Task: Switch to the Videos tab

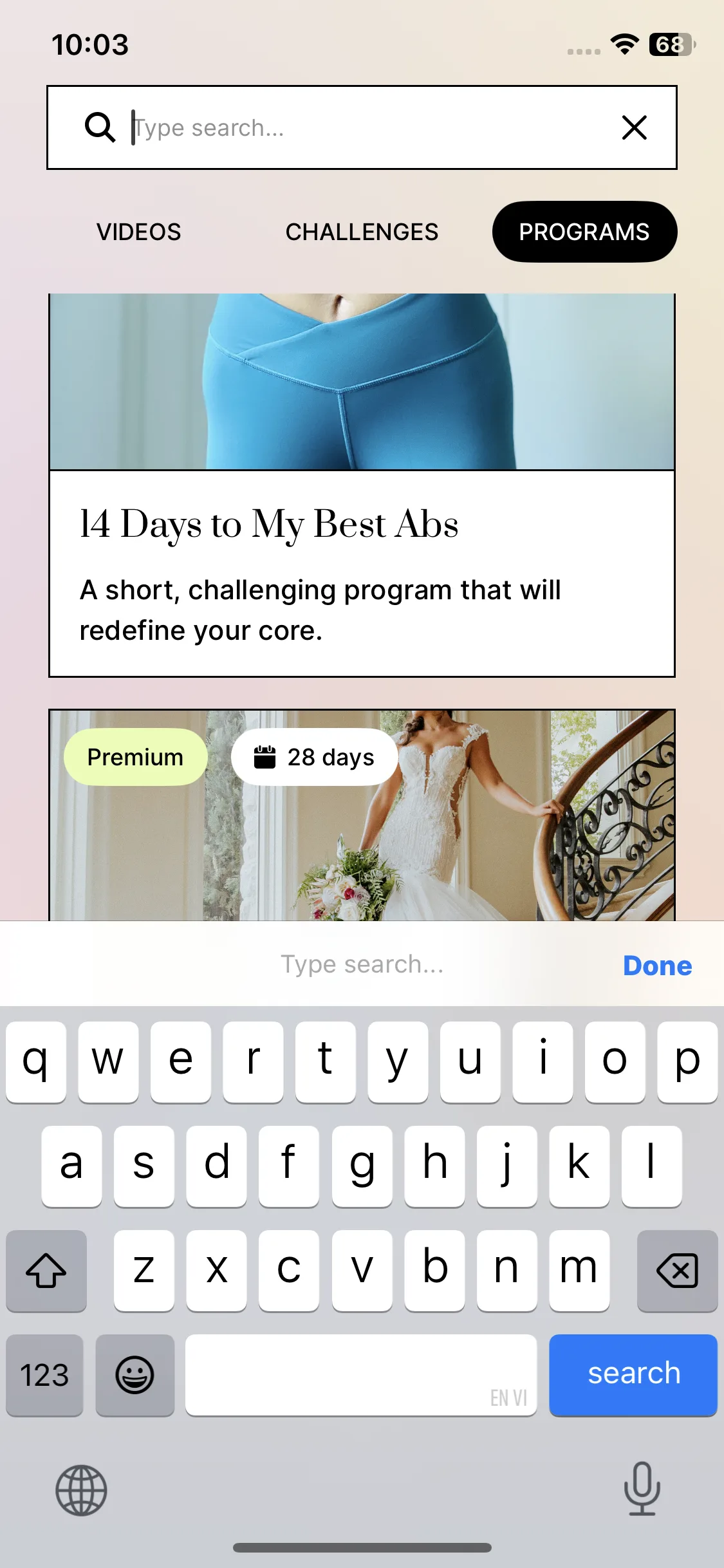Action: tap(139, 232)
